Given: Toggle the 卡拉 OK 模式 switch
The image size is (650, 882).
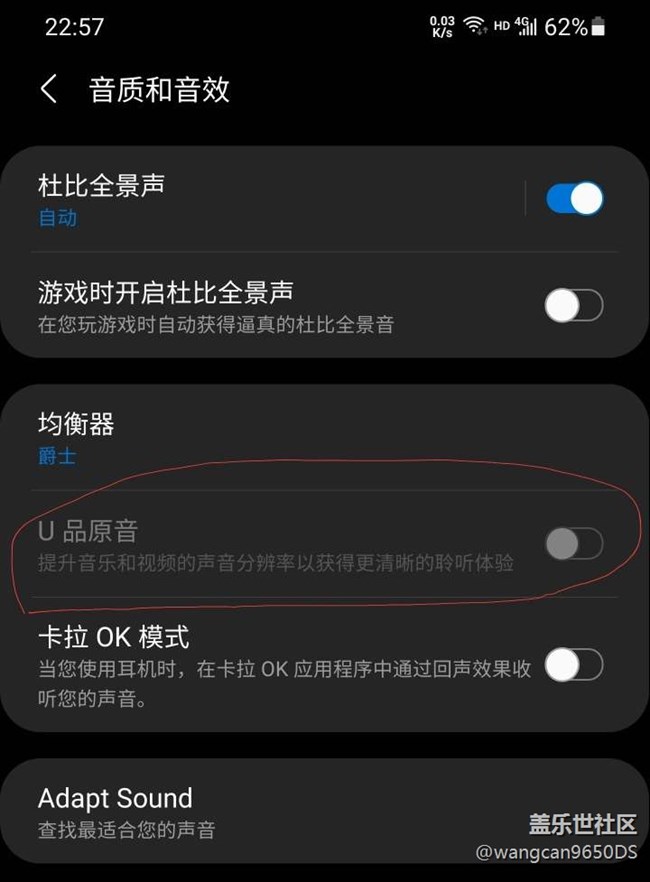Looking at the screenshot, I should point(574,664).
